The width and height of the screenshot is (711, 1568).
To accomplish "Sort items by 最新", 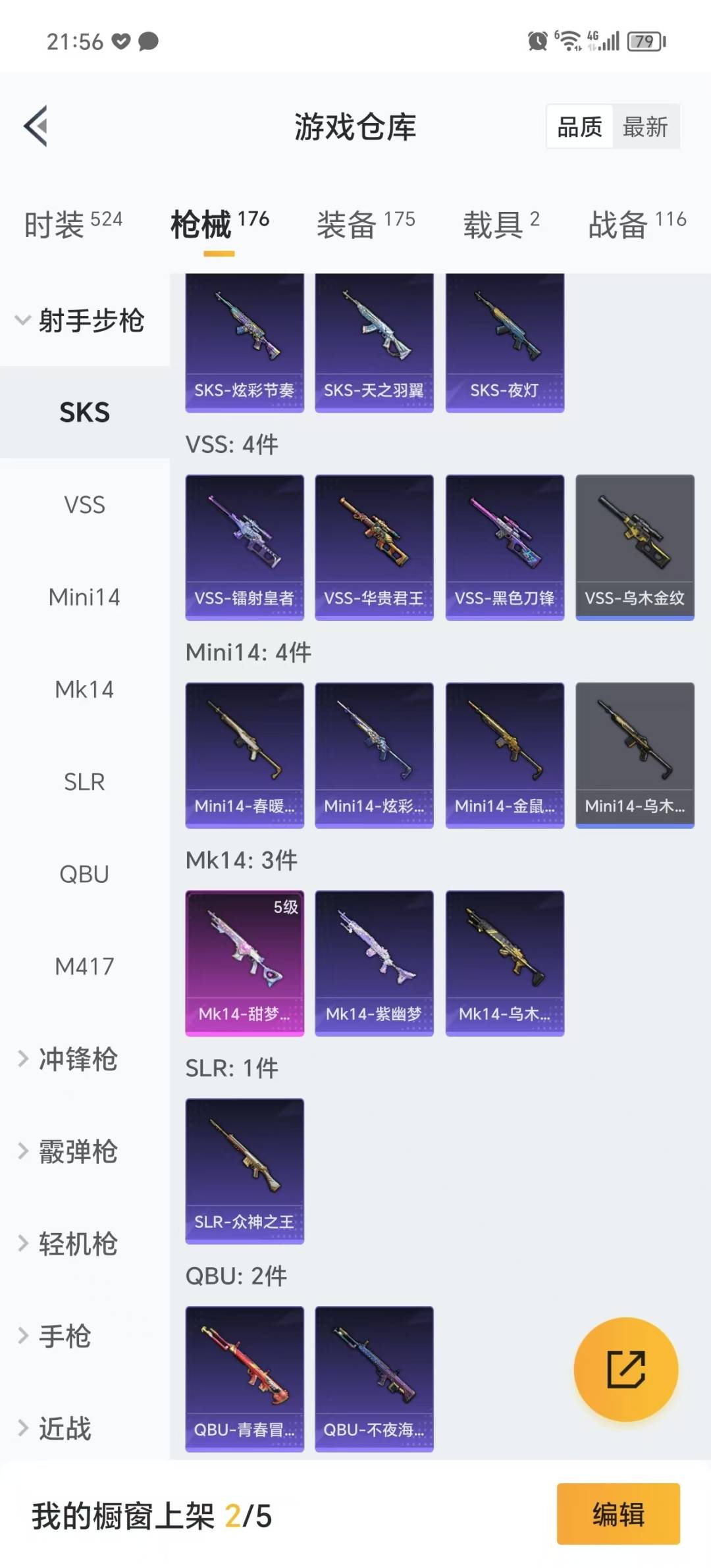I will 645,126.
